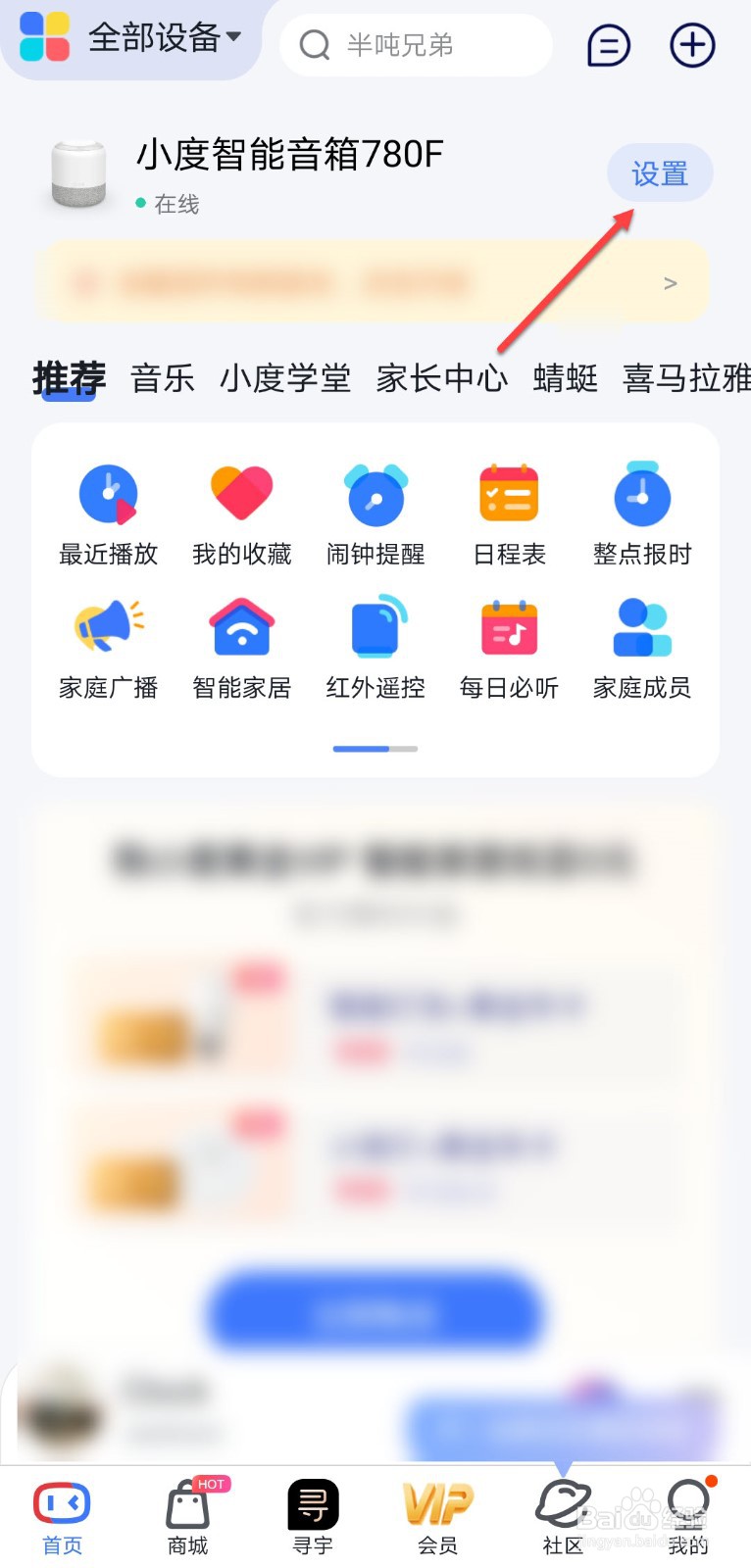
Task: Open 设置 for 小度智能音箱780F
Action: pos(660,174)
